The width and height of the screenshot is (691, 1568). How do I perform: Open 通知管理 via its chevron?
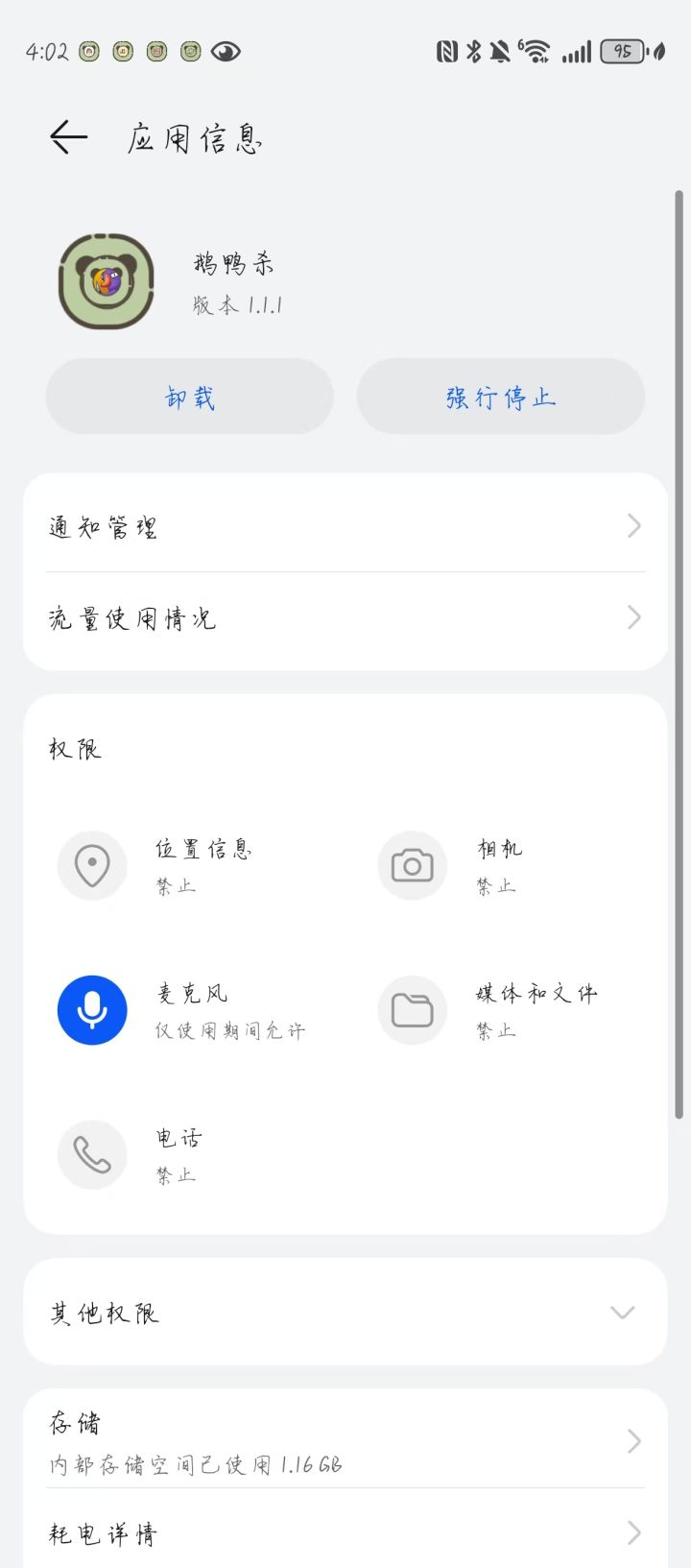pyautogui.click(x=632, y=525)
